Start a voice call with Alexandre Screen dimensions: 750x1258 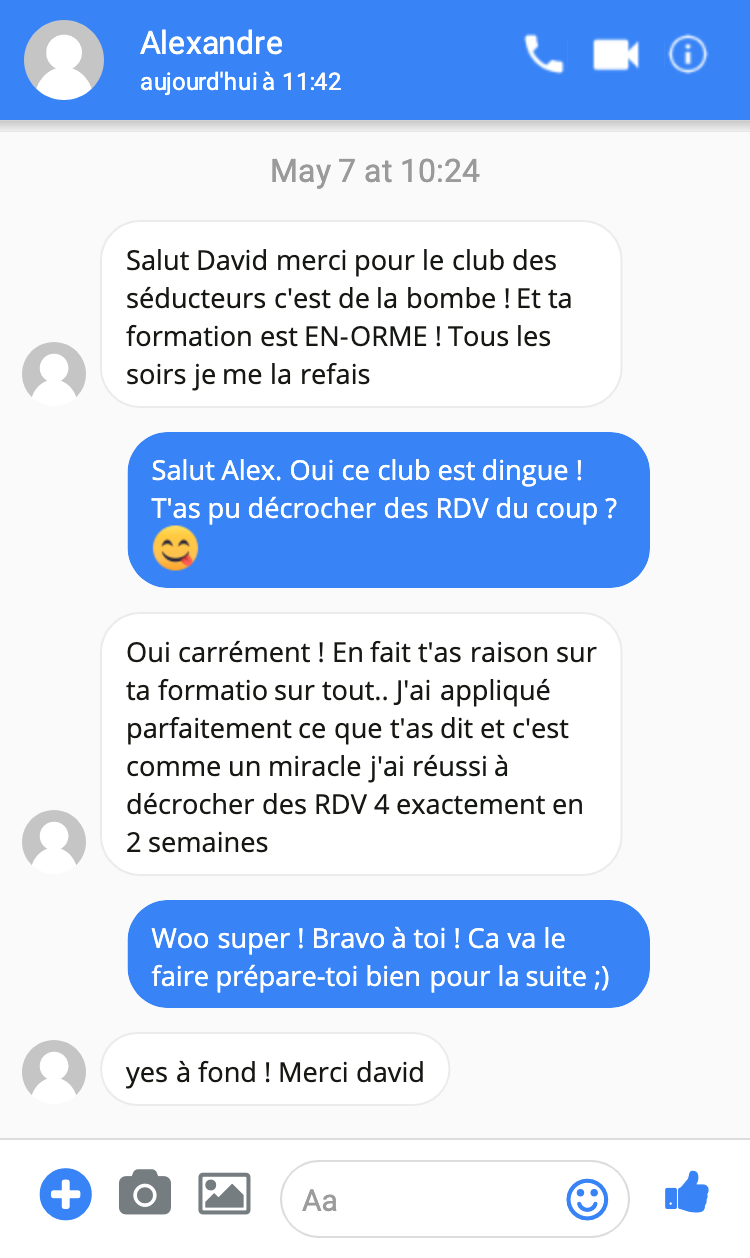click(x=544, y=55)
